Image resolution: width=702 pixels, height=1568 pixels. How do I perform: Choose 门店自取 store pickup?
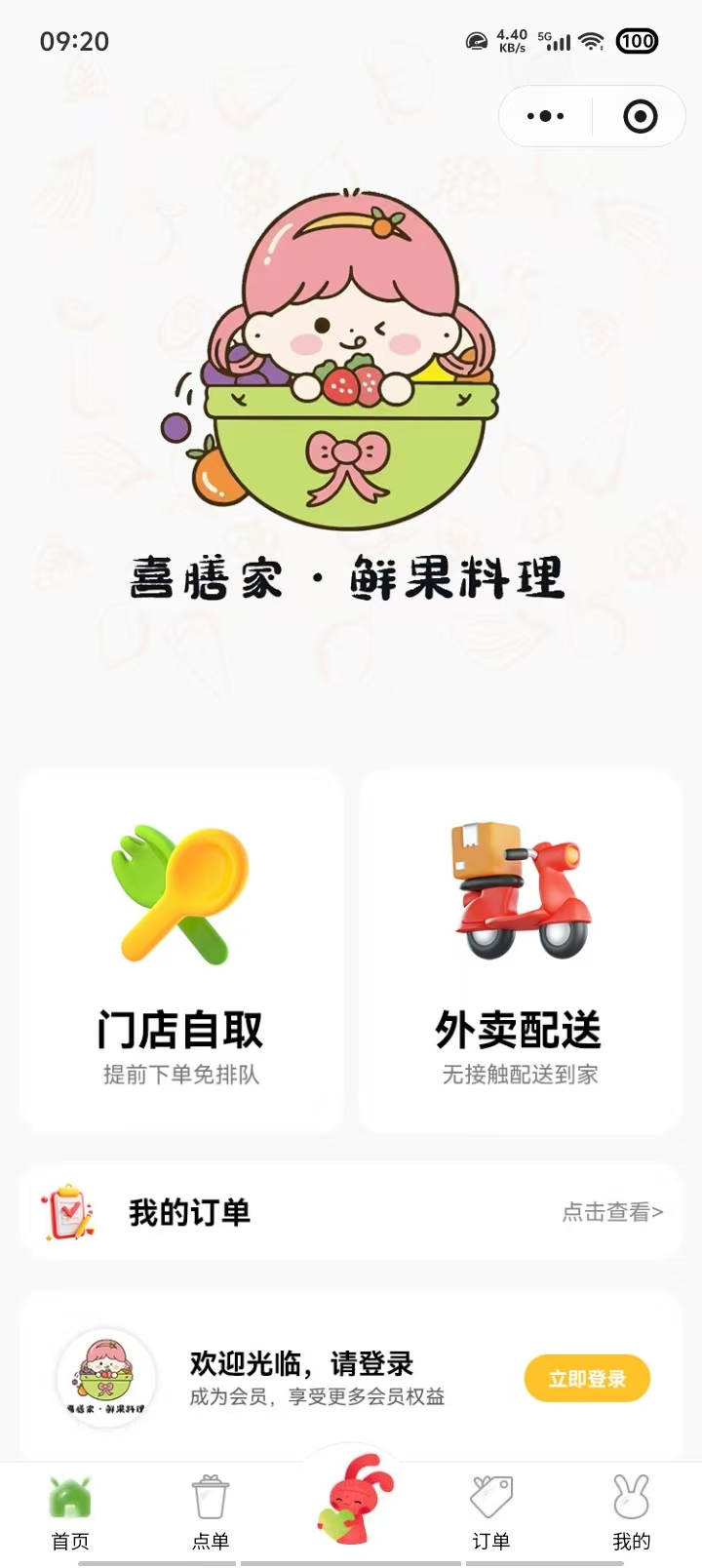click(x=181, y=952)
